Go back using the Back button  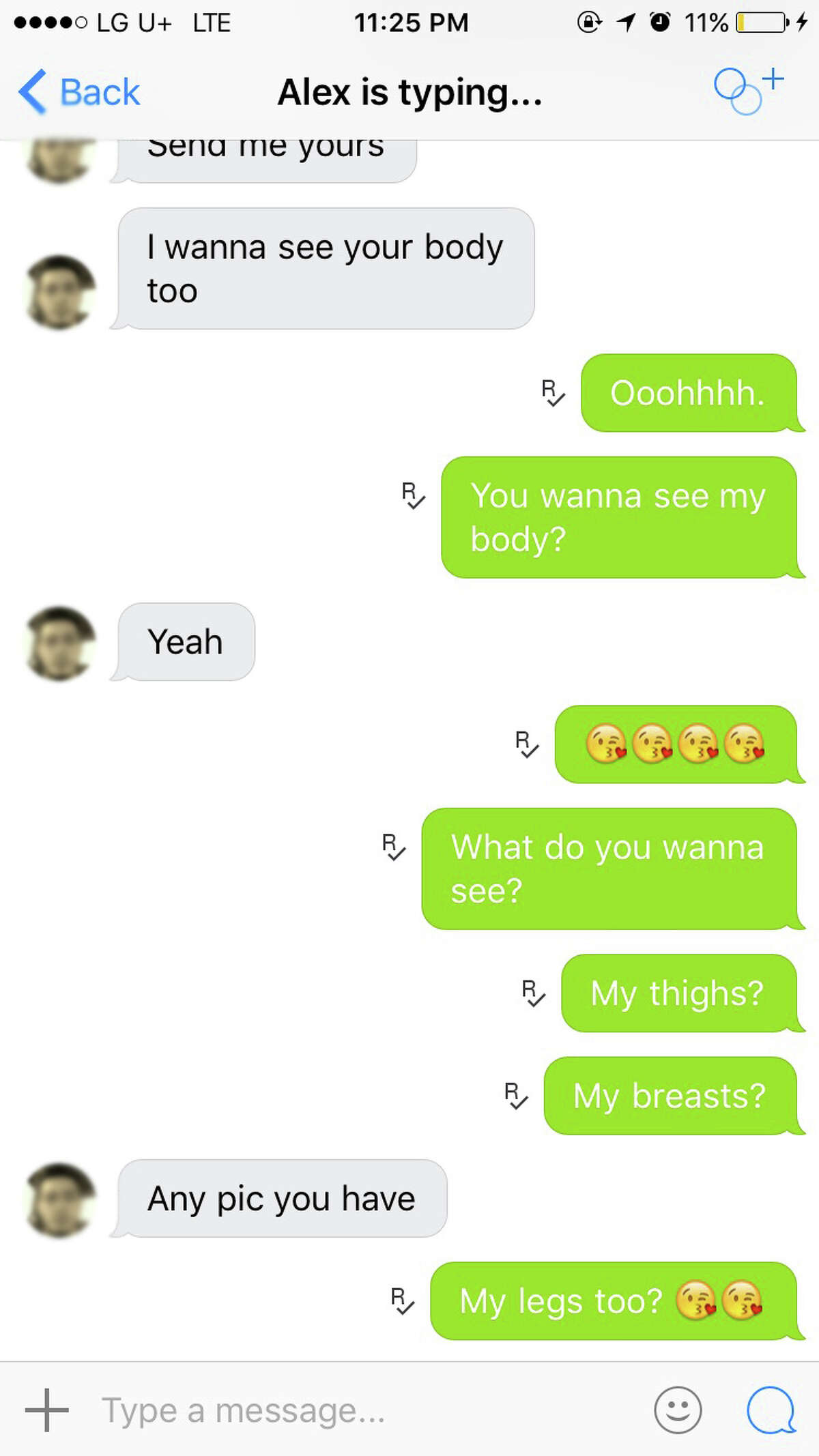click(x=79, y=92)
